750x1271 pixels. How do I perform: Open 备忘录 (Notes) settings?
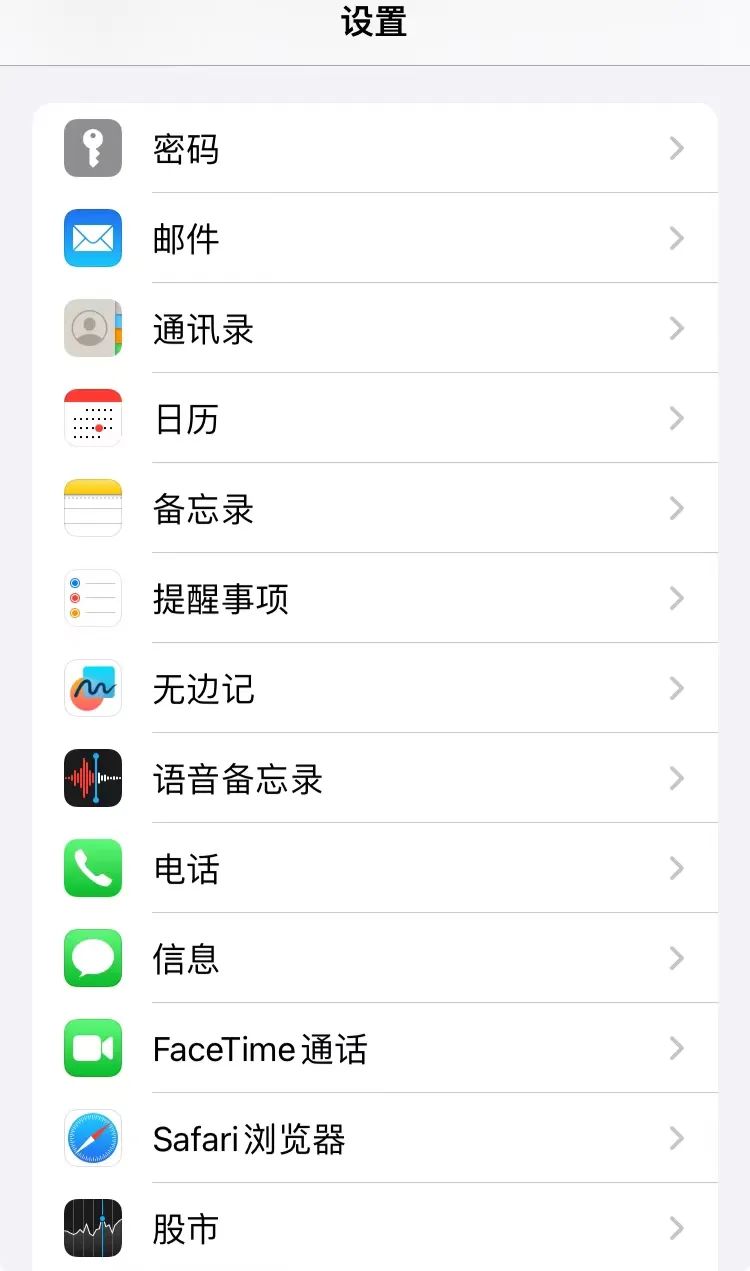click(375, 508)
